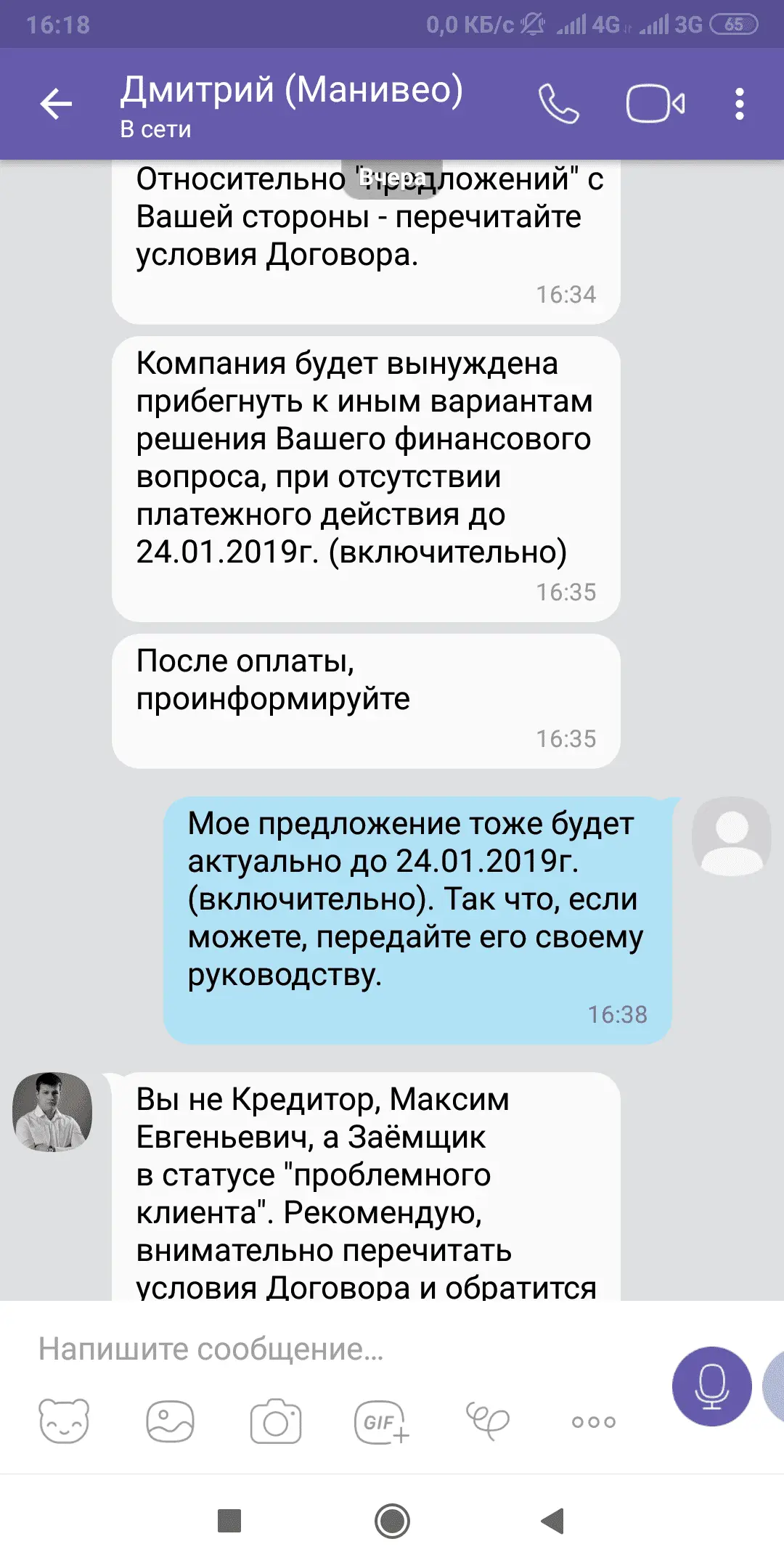Open the doodle drawing tool
Viewport: 784px width, 1568px height.
click(x=487, y=1420)
